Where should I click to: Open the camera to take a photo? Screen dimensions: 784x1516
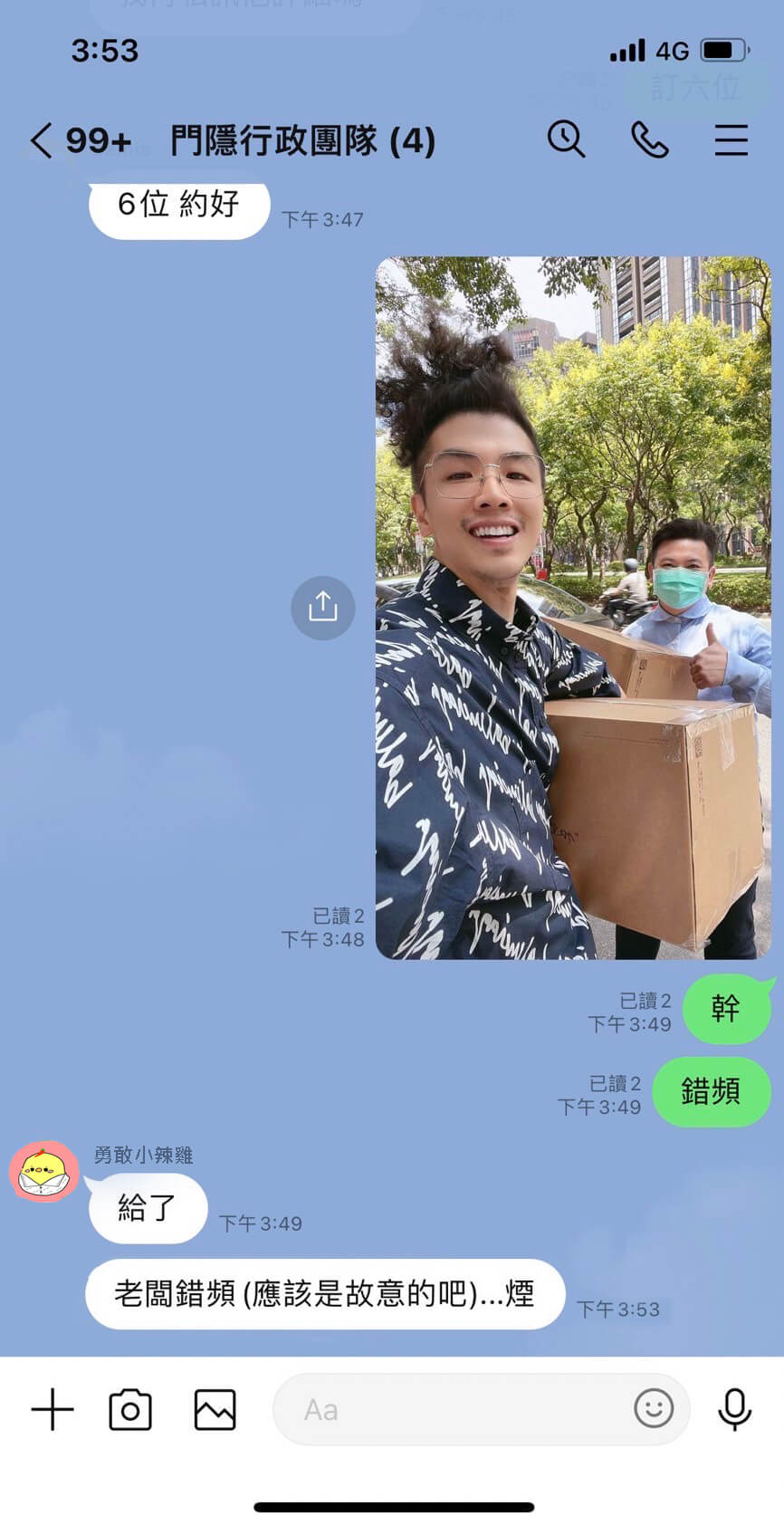point(130,1409)
